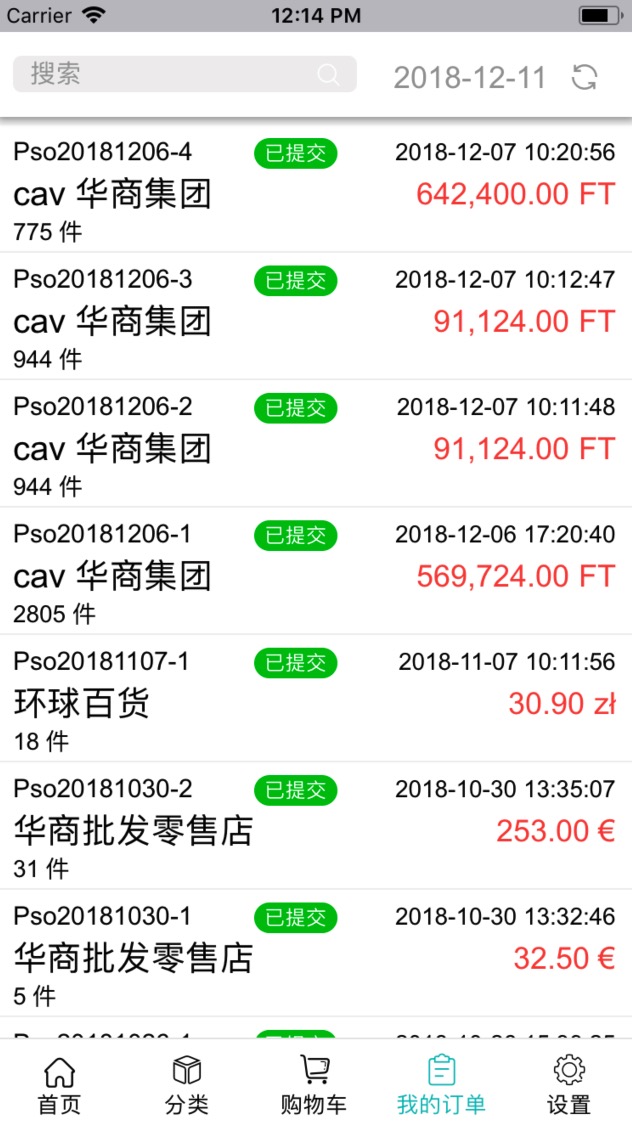Open order Pso20181206-4
Screen dimensions: 632x1128
315,190
